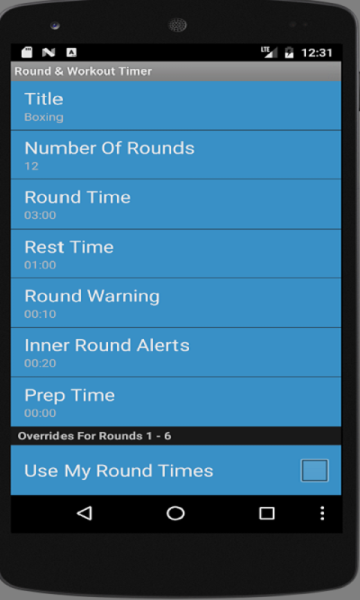Open the Round Warning setting
This screenshot has height=600, width=360.
coord(176,303)
